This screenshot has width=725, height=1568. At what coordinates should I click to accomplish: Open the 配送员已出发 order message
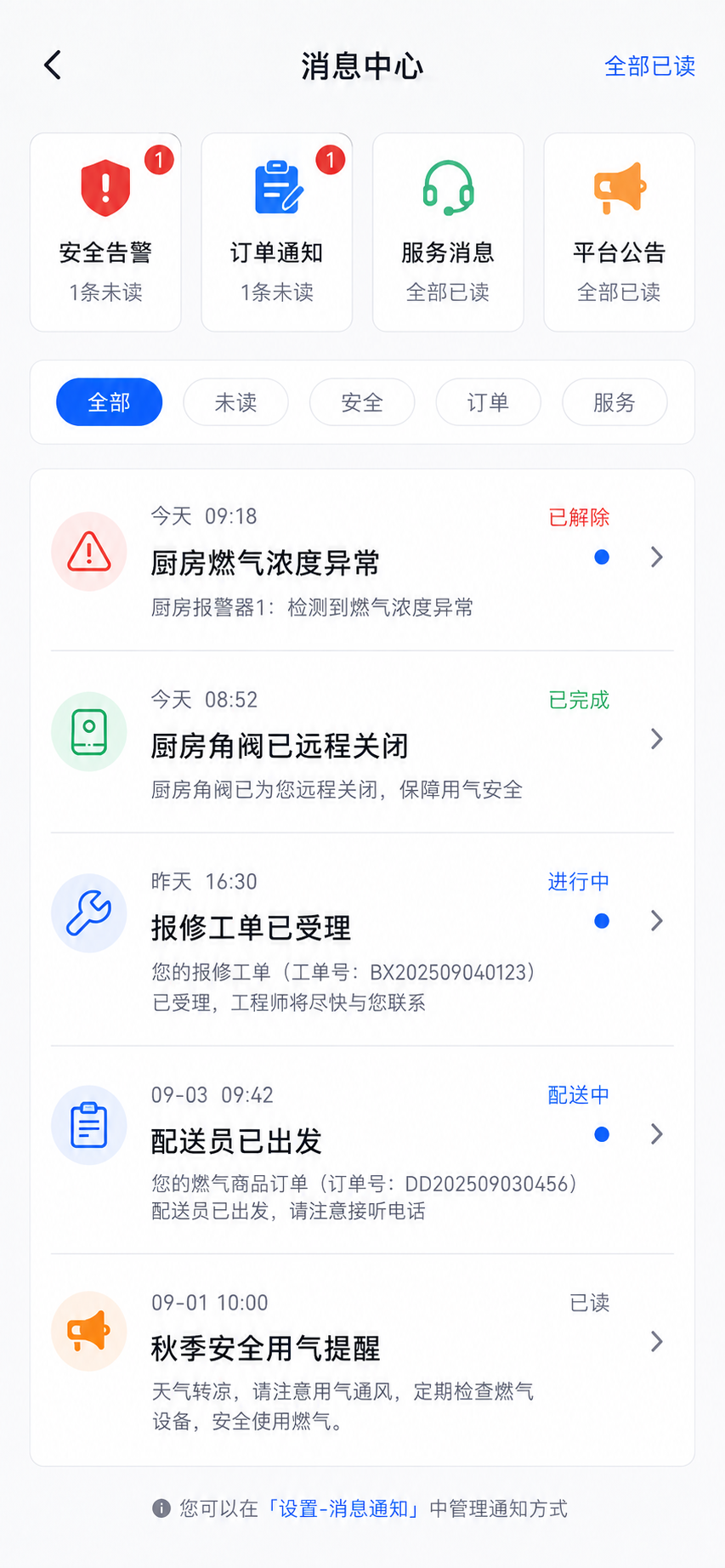coord(362,1150)
